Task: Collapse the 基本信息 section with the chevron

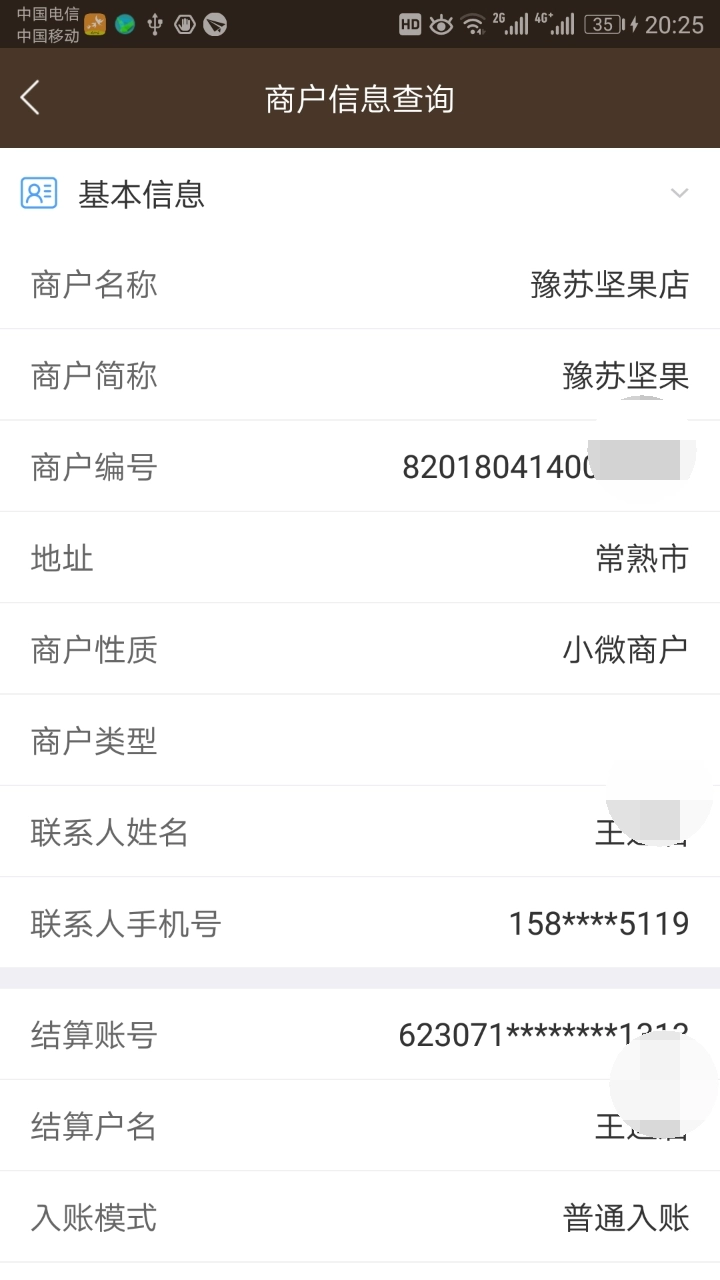Action: (680, 193)
